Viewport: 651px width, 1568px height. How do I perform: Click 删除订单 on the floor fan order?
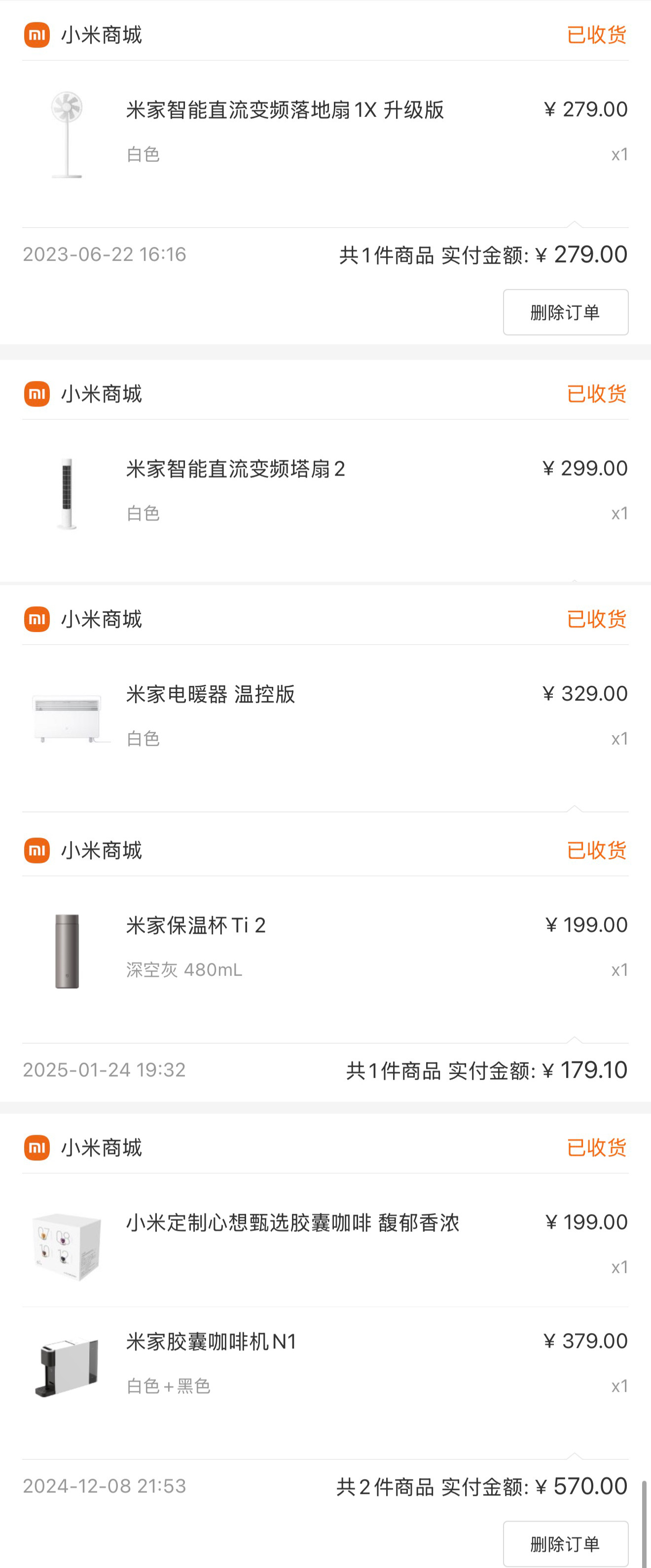point(565,312)
